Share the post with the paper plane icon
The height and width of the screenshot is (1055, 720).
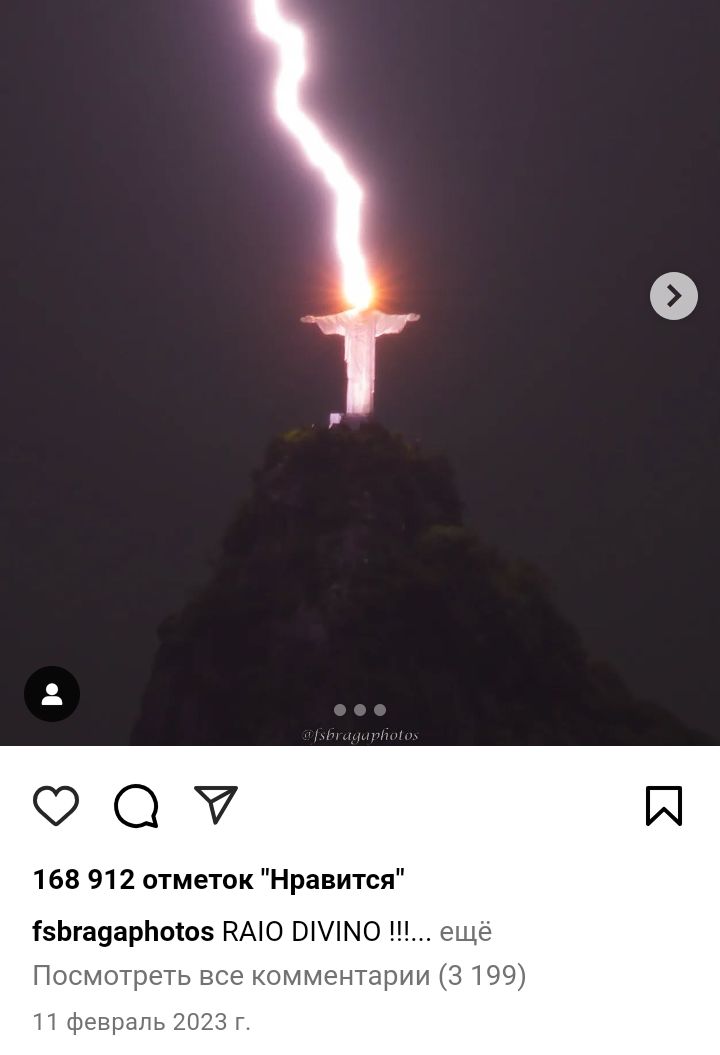[216, 804]
